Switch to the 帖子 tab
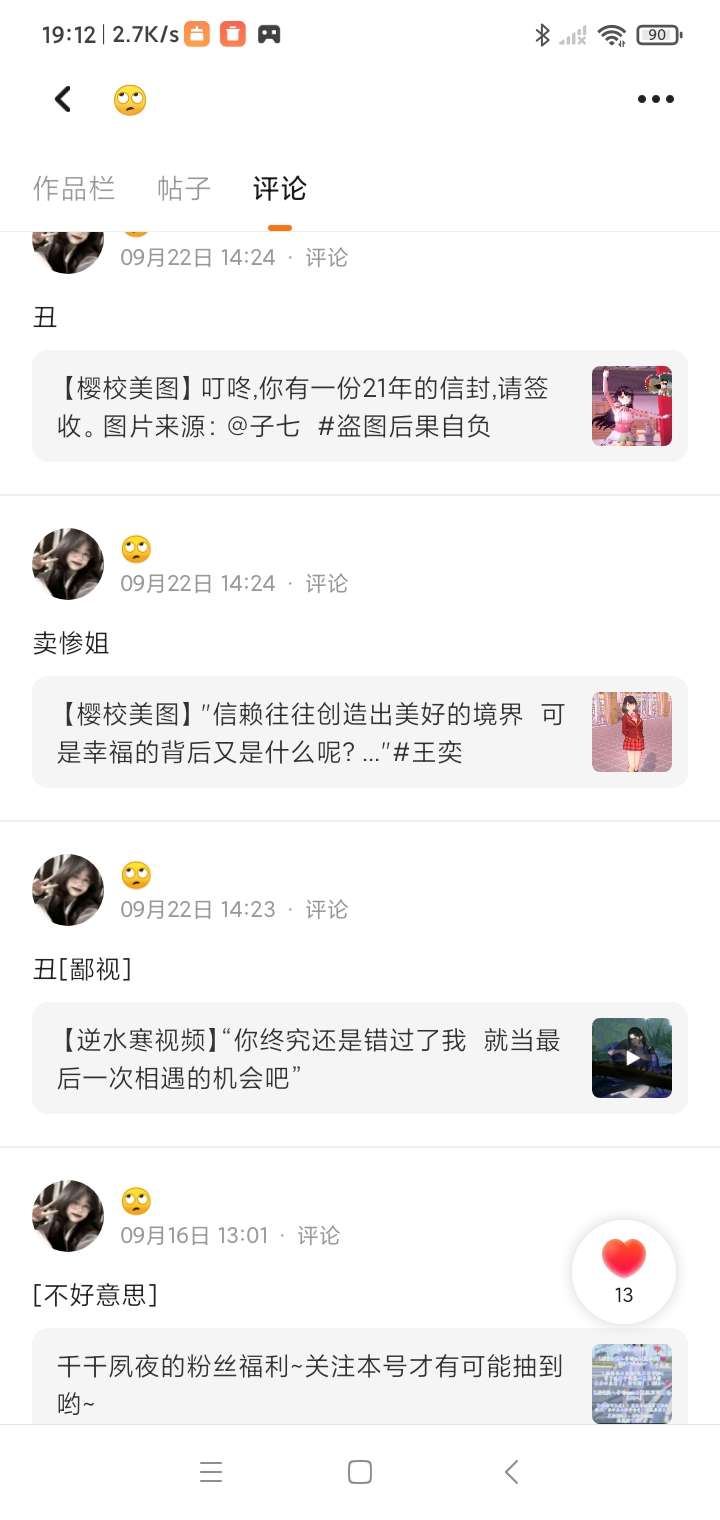This screenshot has width=720, height=1520. (x=184, y=188)
